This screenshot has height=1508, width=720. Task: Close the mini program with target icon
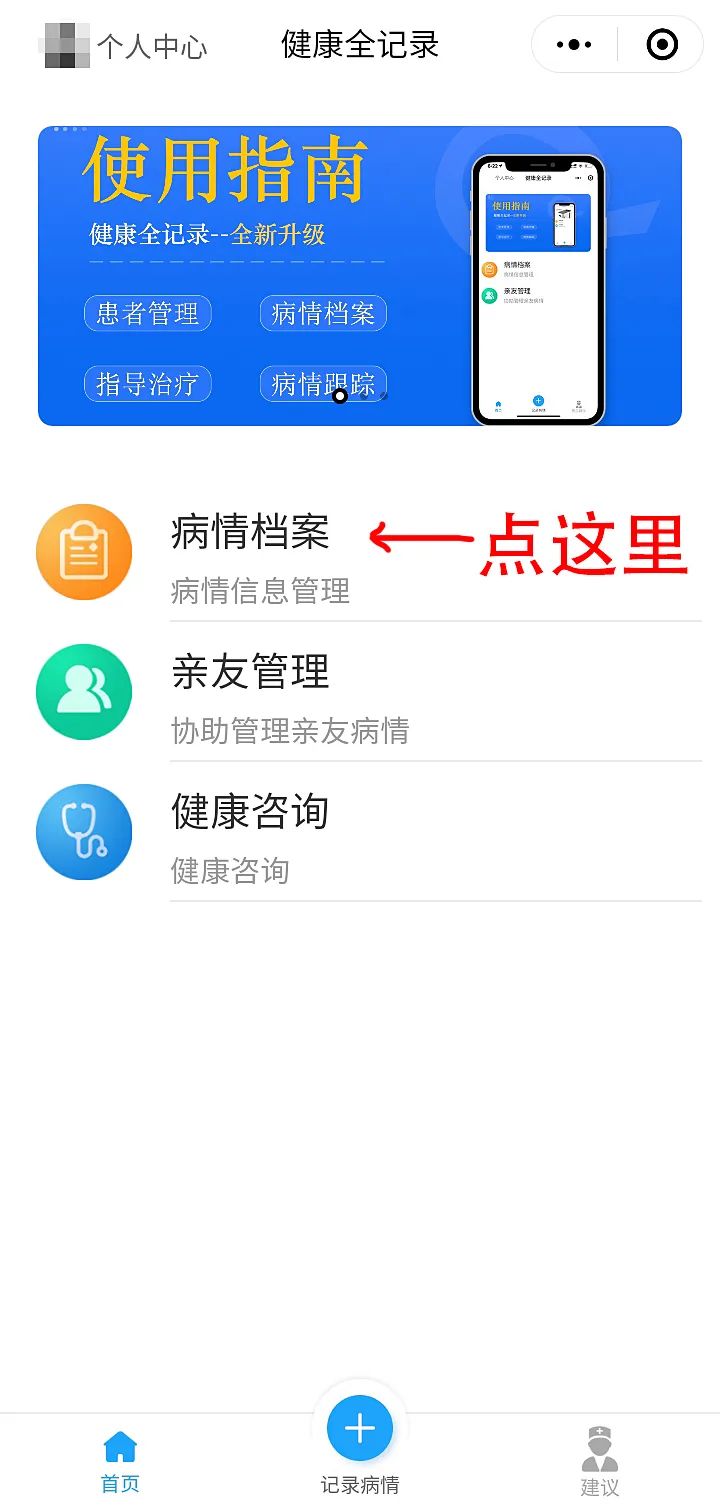point(662,45)
